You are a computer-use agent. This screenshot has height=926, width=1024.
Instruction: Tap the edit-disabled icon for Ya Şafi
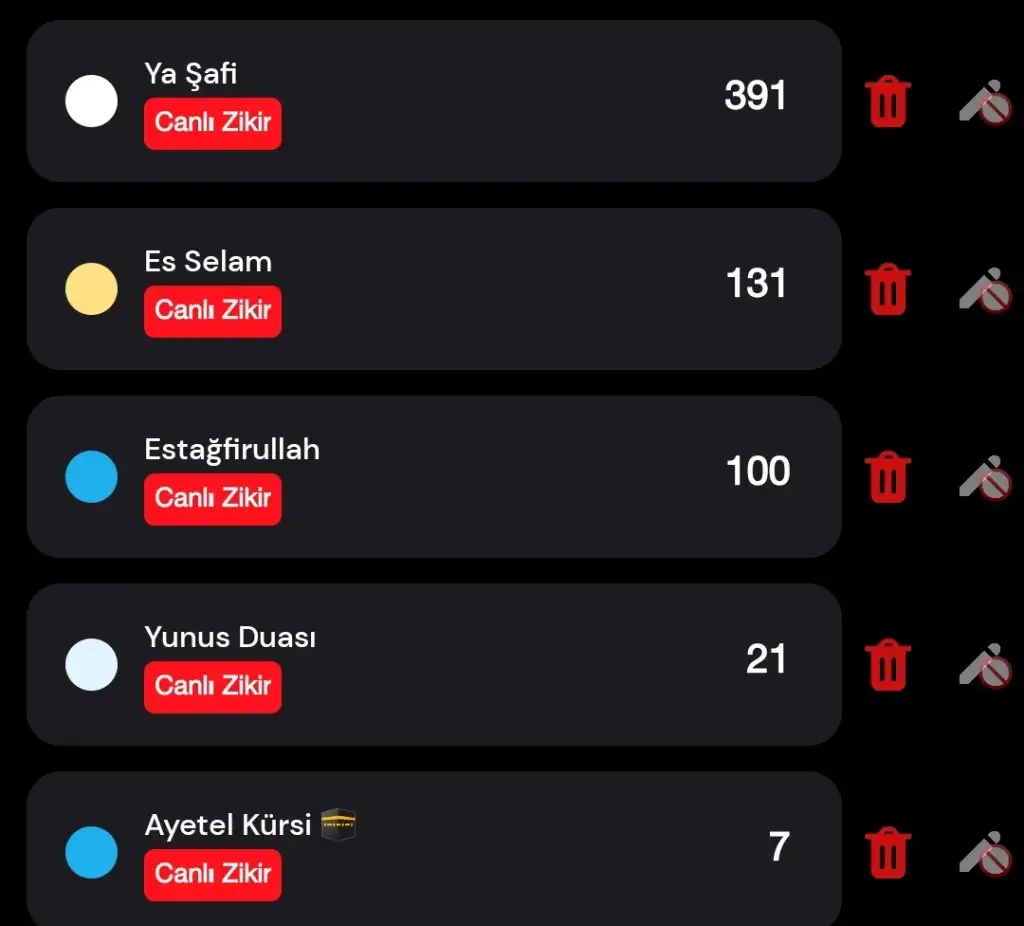986,101
